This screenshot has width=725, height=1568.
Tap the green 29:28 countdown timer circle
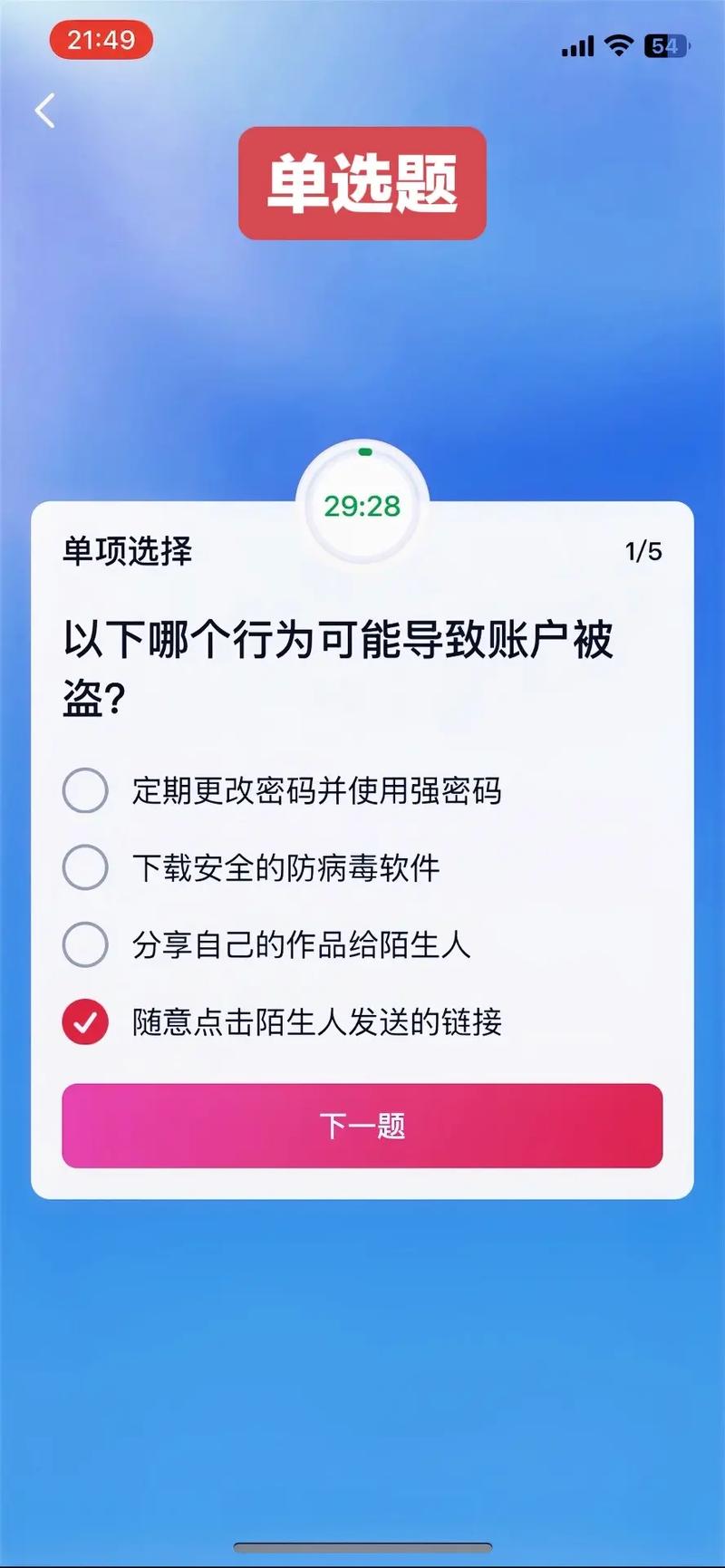(362, 508)
